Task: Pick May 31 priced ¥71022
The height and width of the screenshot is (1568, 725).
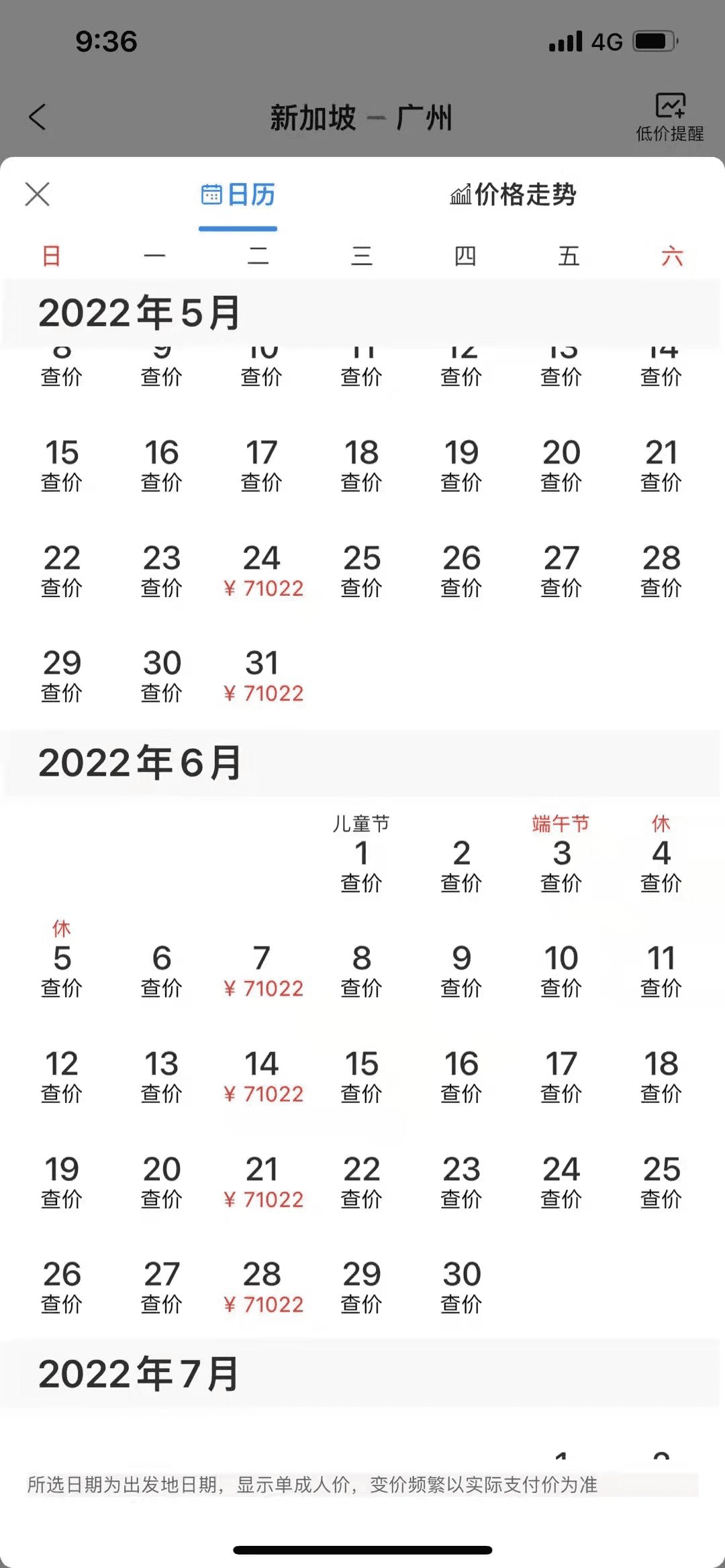Action: coord(262,676)
